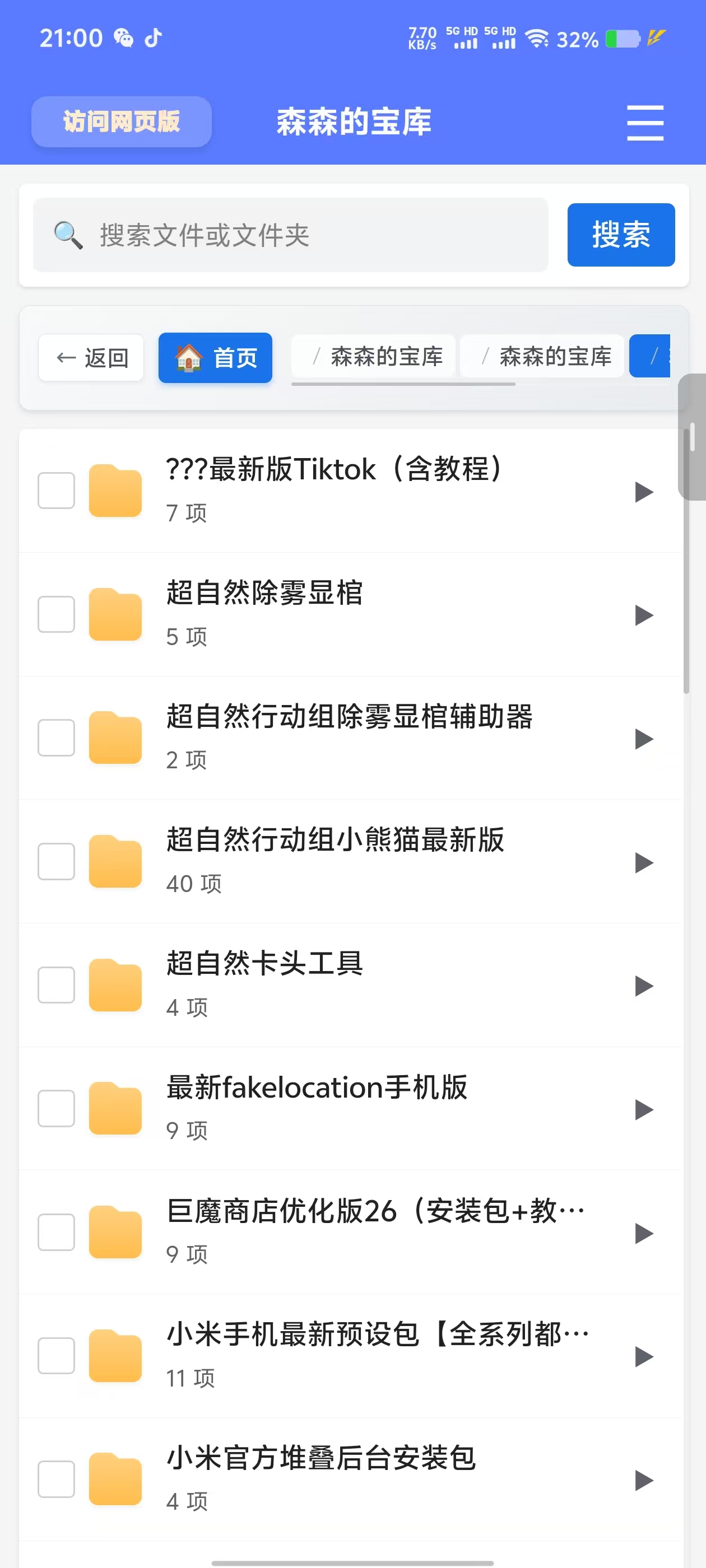Tick the checkbox for 小米官方堆叠后台安装包

[x=56, y=1479]
